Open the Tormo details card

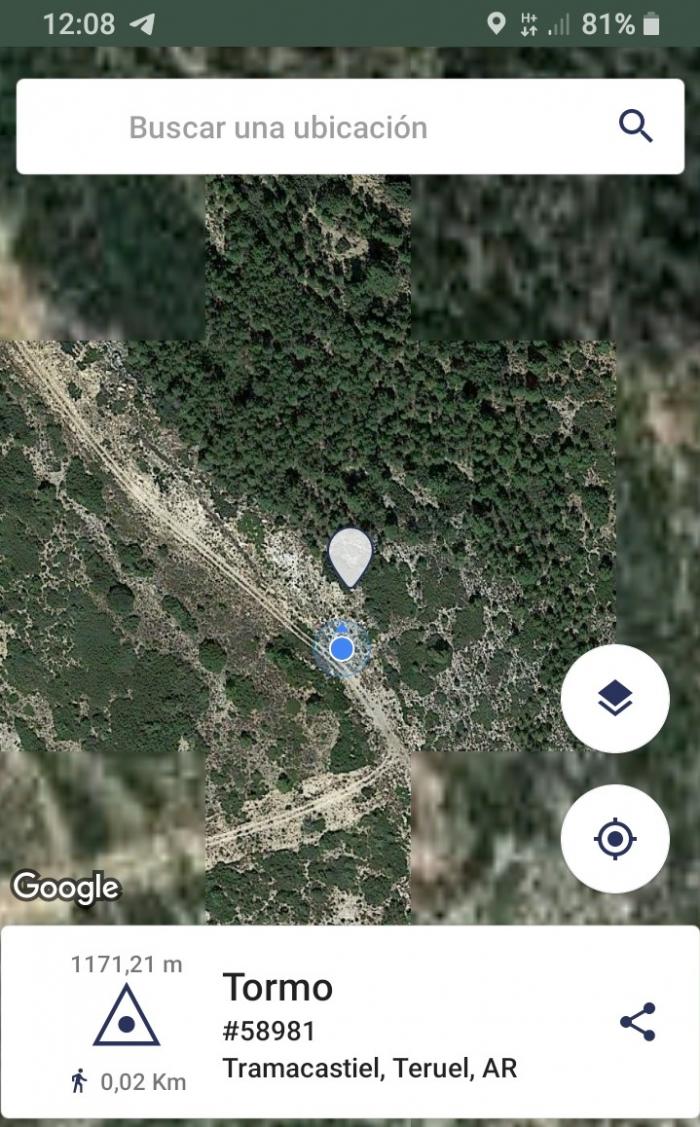(350, 1021)
